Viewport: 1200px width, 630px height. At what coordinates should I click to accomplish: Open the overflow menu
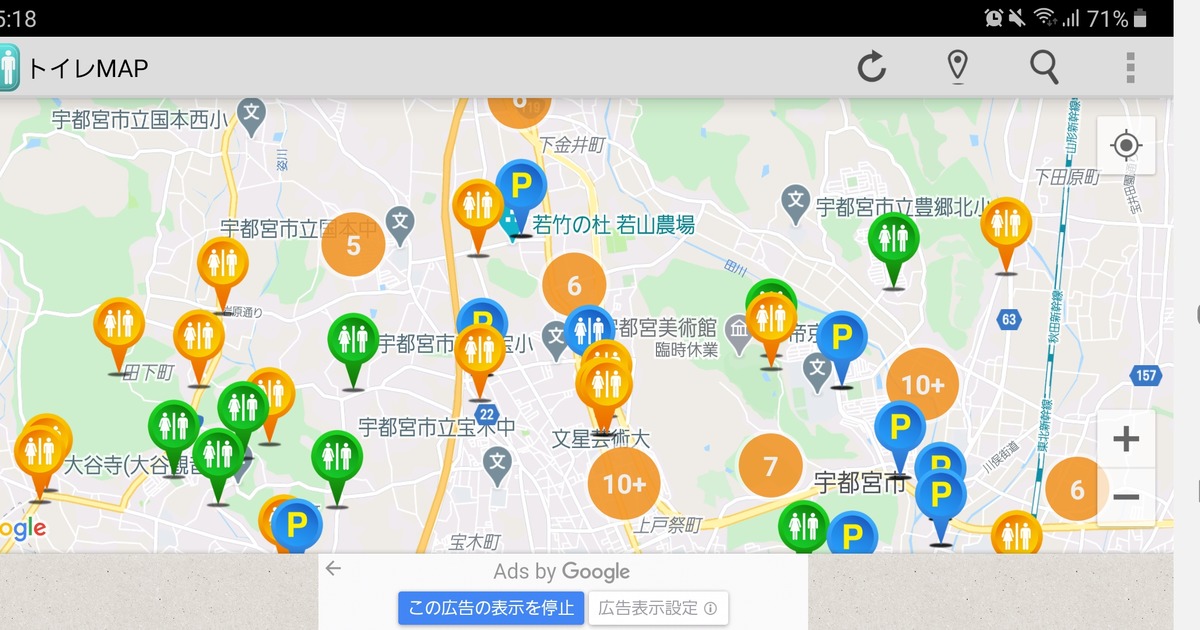[x=1130, y=67]
